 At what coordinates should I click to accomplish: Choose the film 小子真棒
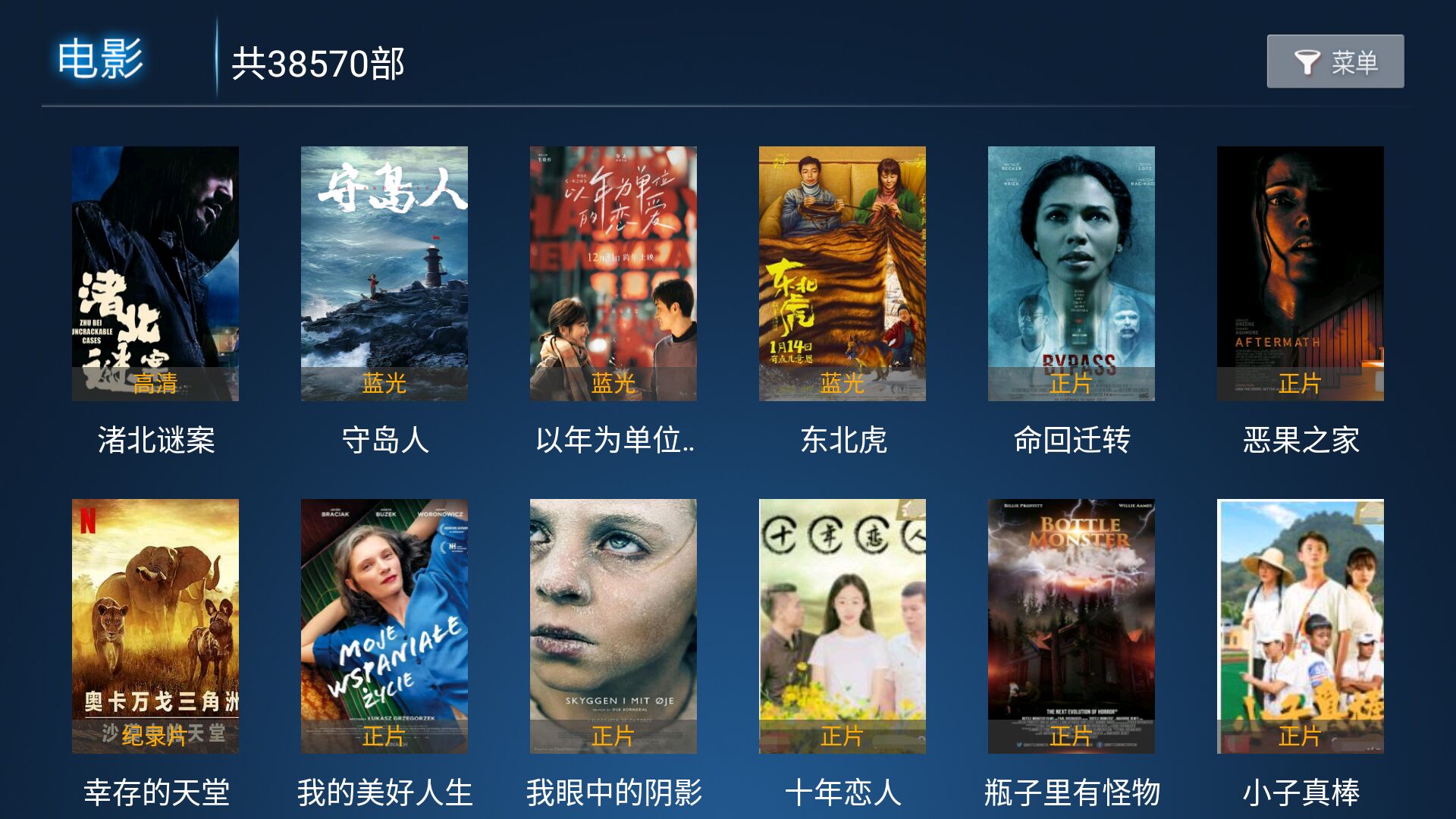(x=1301, y=626)
